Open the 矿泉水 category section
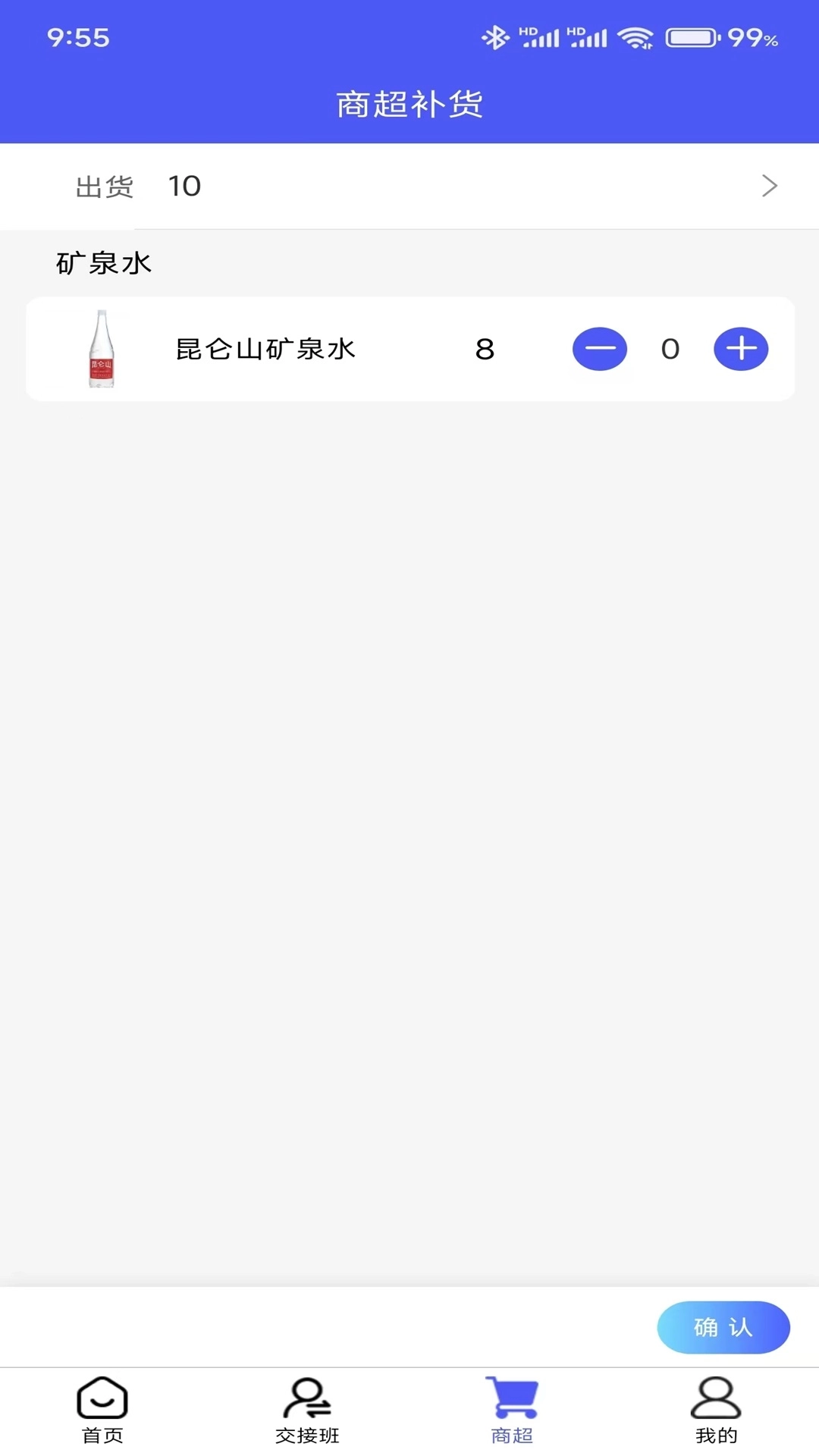The height and width of the screenshot is (1456, 819). tap(102, 263)
